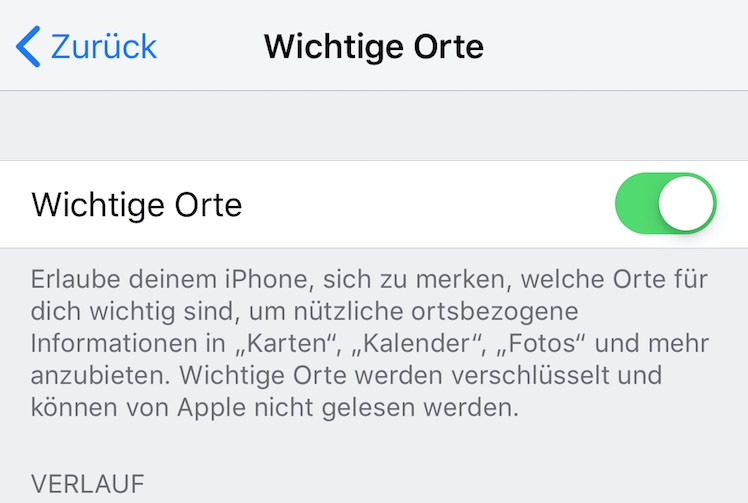
Task: Go back with the Zurück button
Action: (88, 46)
